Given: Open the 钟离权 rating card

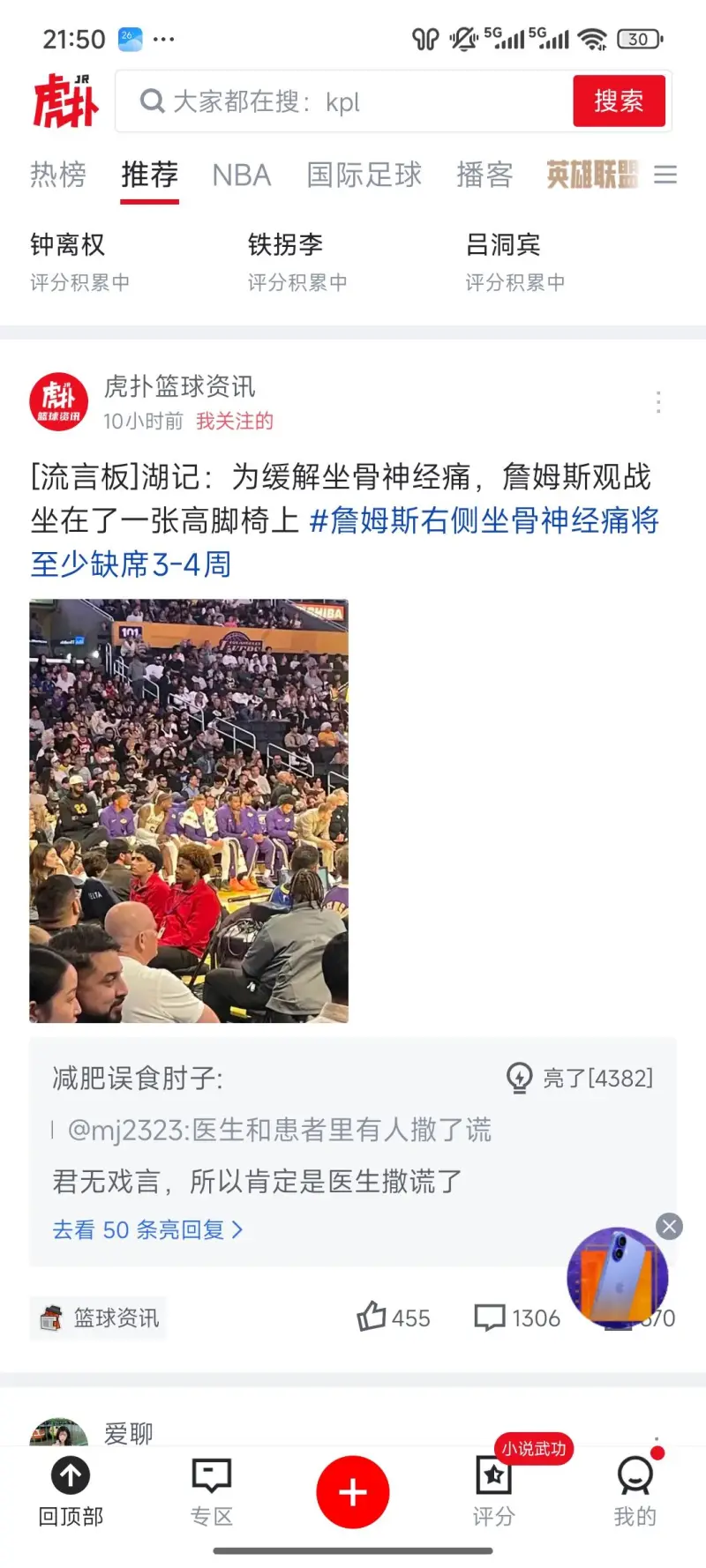Looking at the screenshot, I should pyautogui.click(x=79, y=261).
